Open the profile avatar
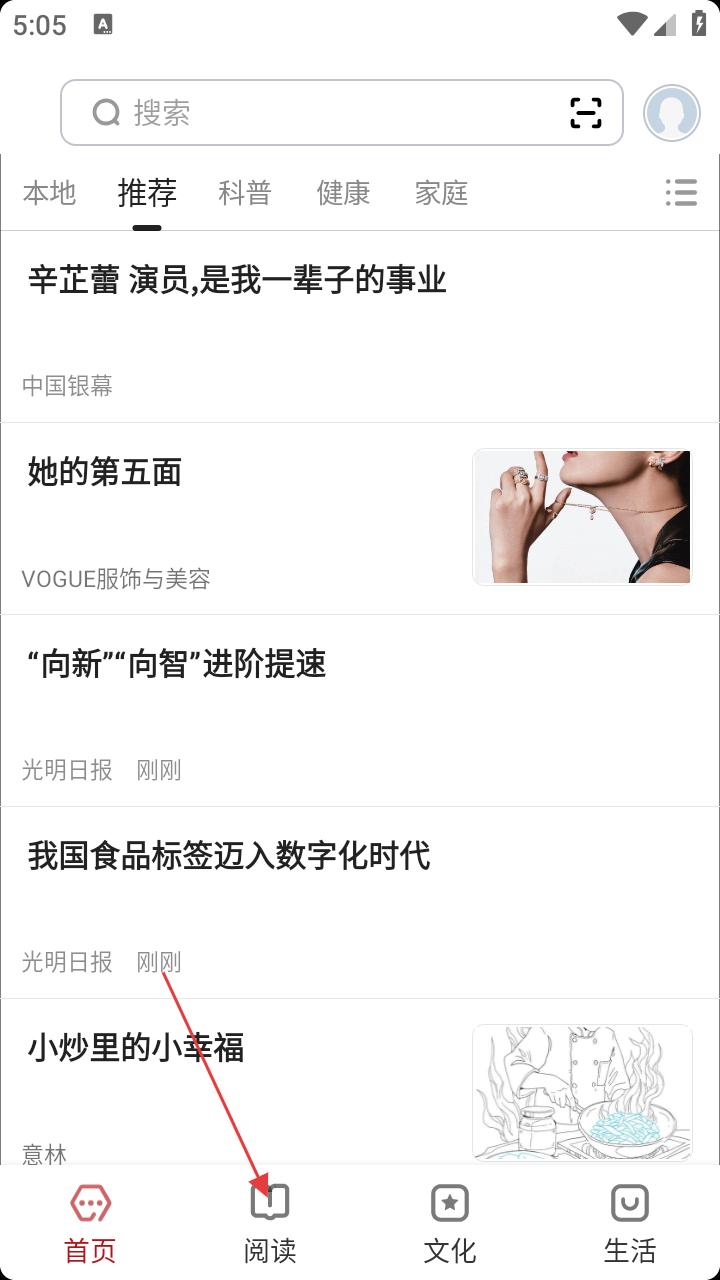The height and width of the screenshot is (1280, 720). [x=671, y=113]
